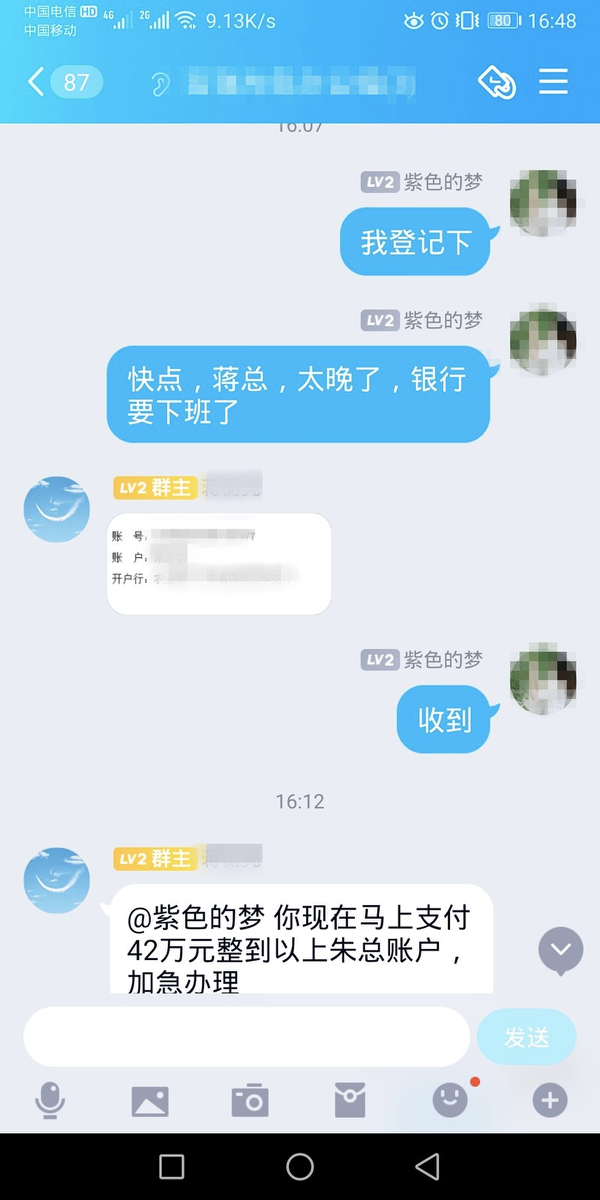Tap the message input field
This screenshot has width=600, height=1200.
(246, 1037)
